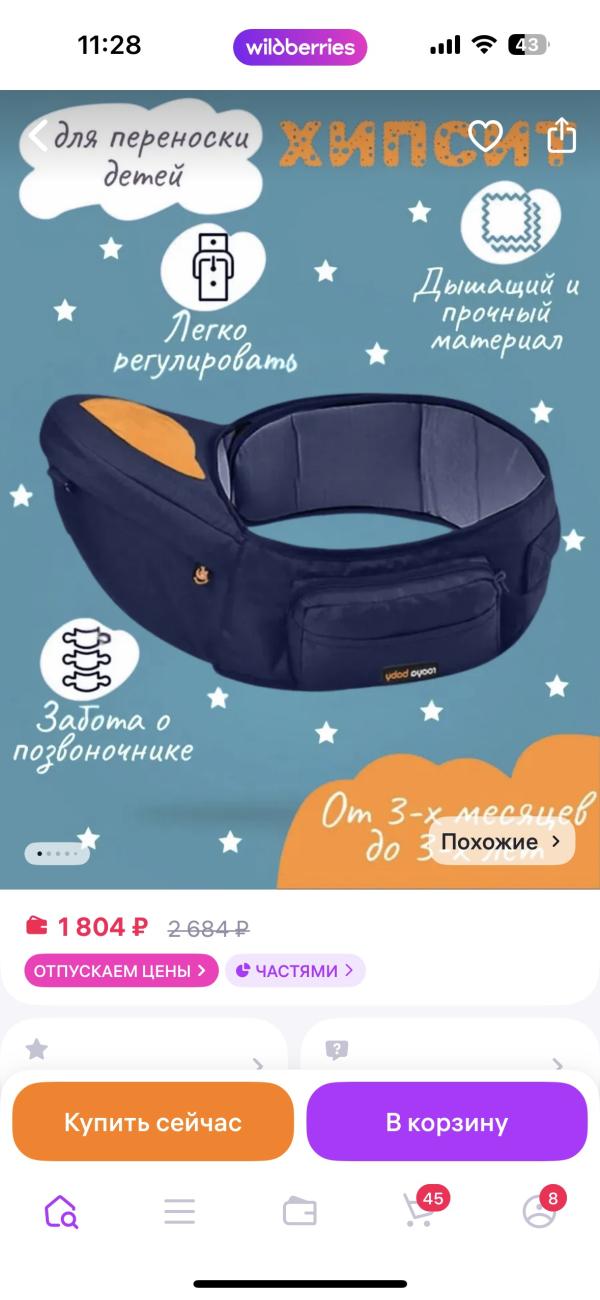Open the questions card

point(444,1050)
